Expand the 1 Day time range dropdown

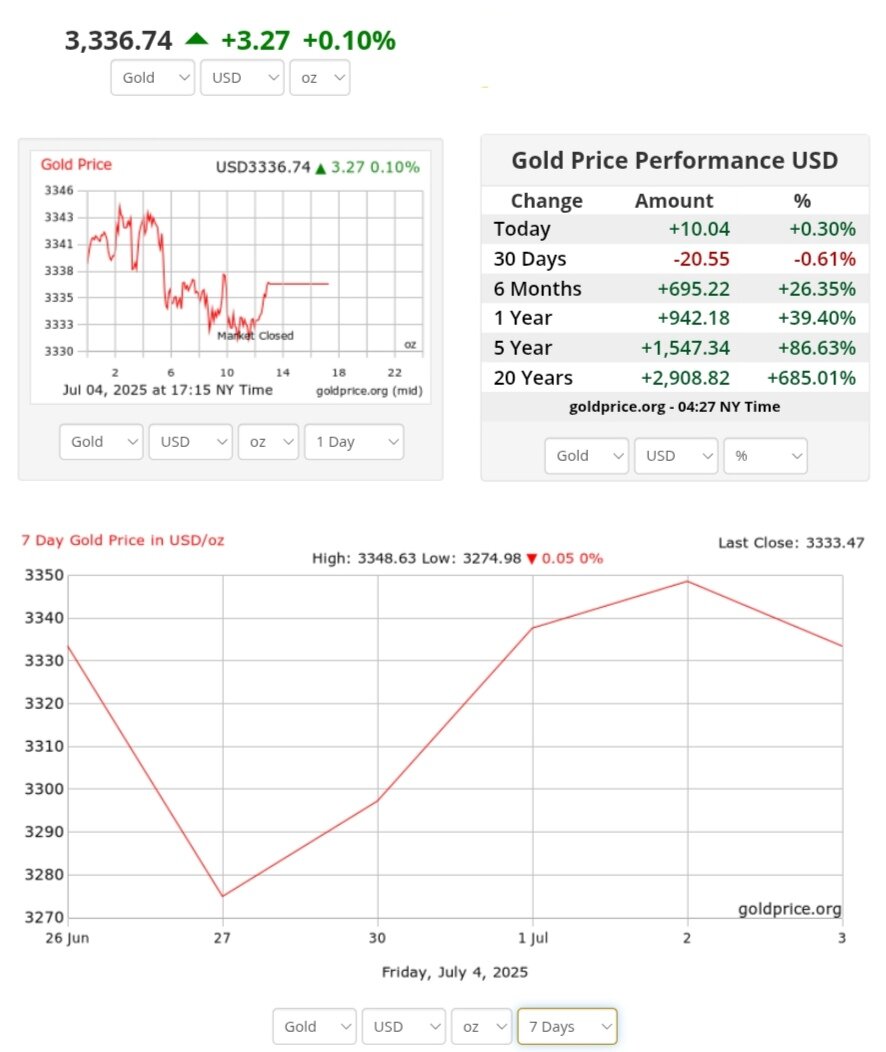pos(354,441)
